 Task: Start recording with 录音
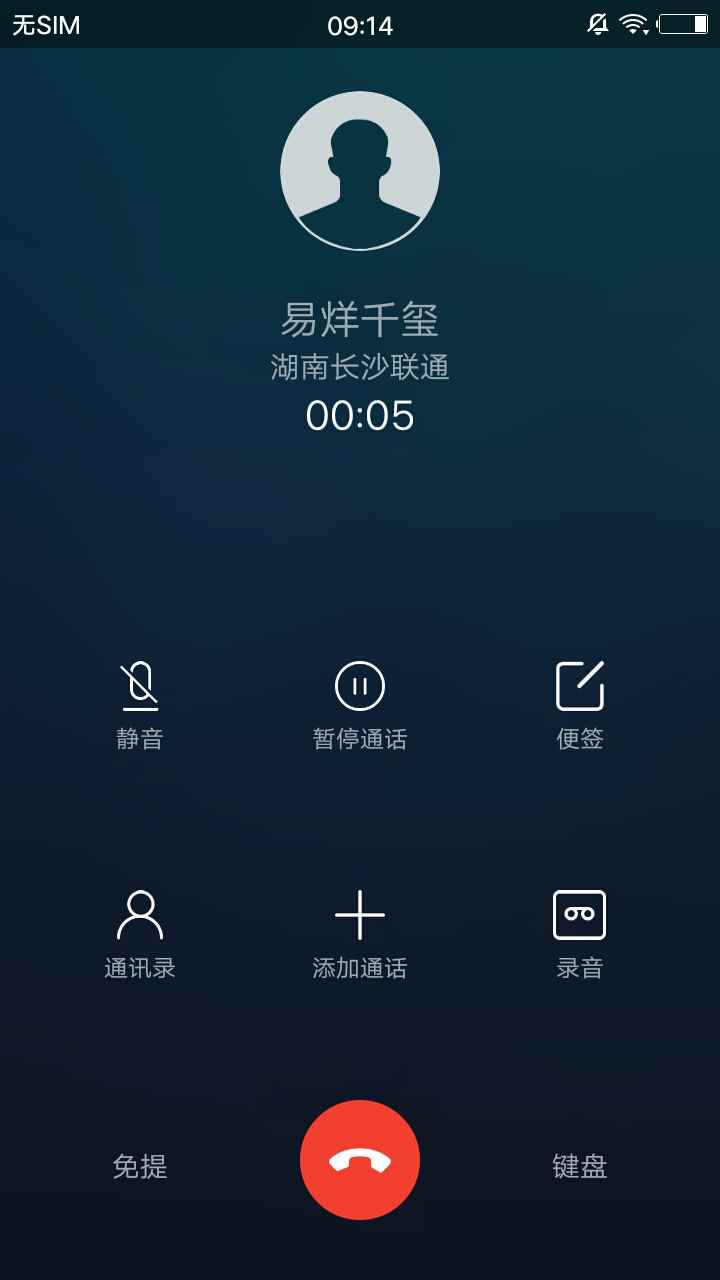580,935
